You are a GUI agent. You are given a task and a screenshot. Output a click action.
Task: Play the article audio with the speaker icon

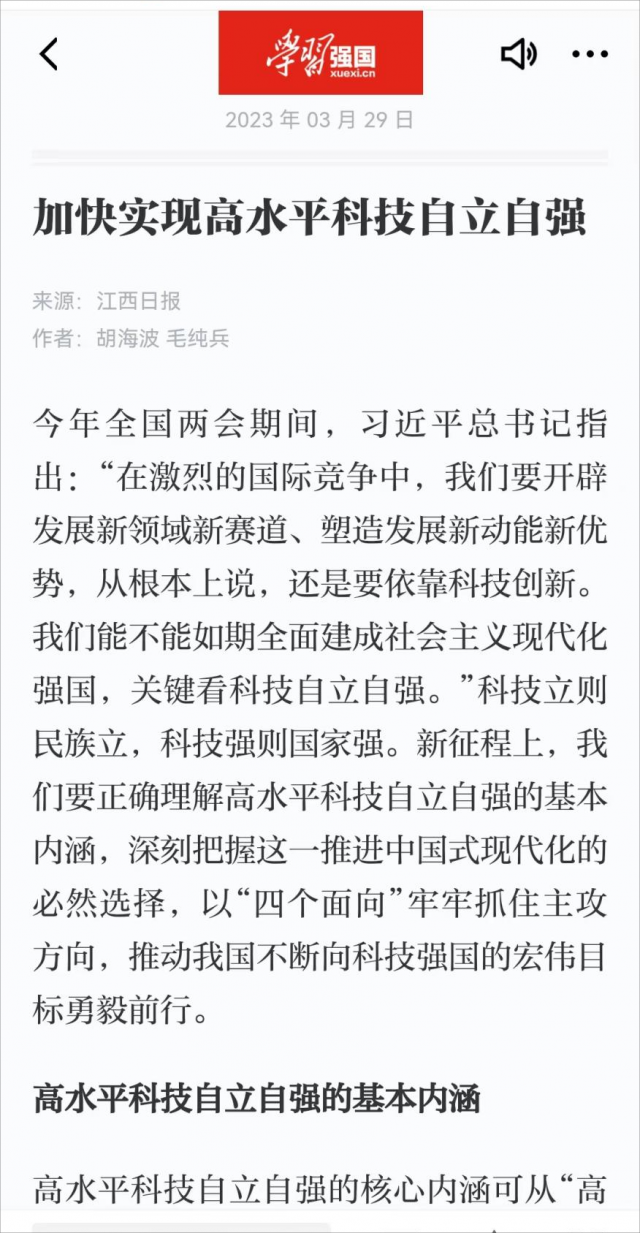[518, 54]
